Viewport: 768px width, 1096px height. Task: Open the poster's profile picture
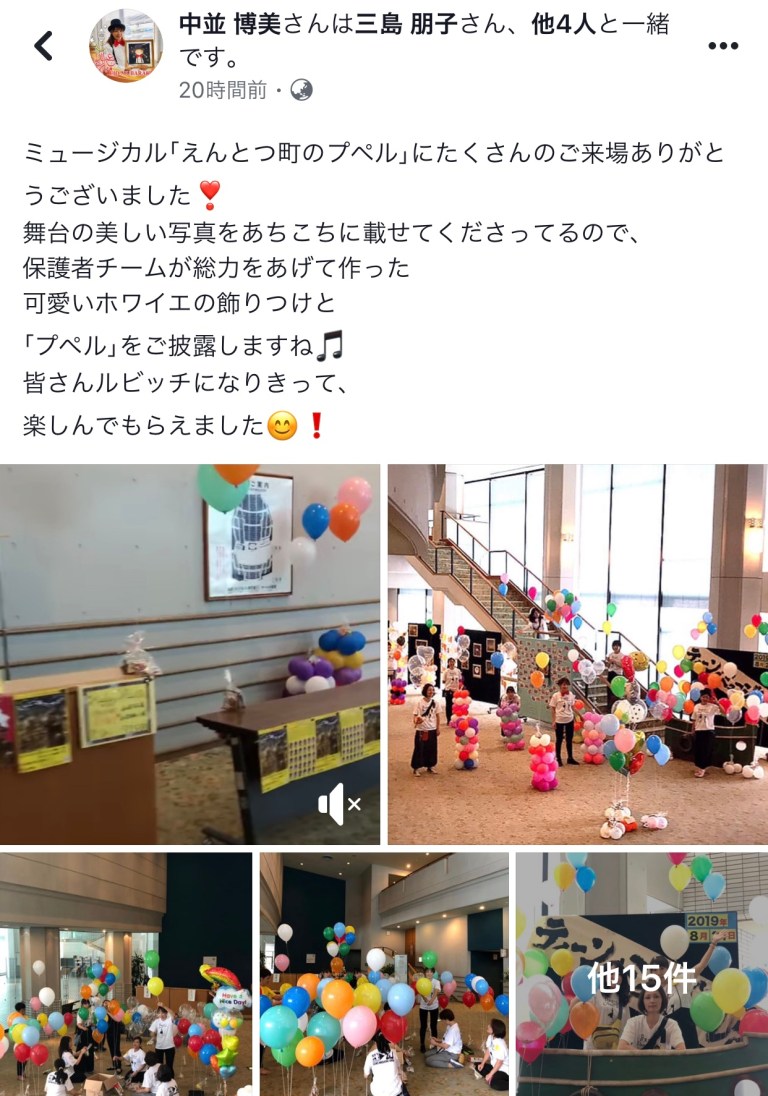point(126,46)
